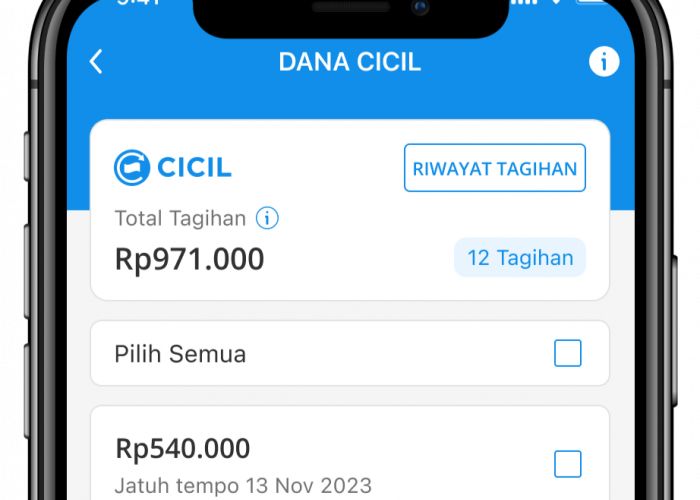This screenshot has height=500, width=700.
Task: Tap info icon next to Total Tagihan
Action: pyautogui.click(x=267, y=217)
